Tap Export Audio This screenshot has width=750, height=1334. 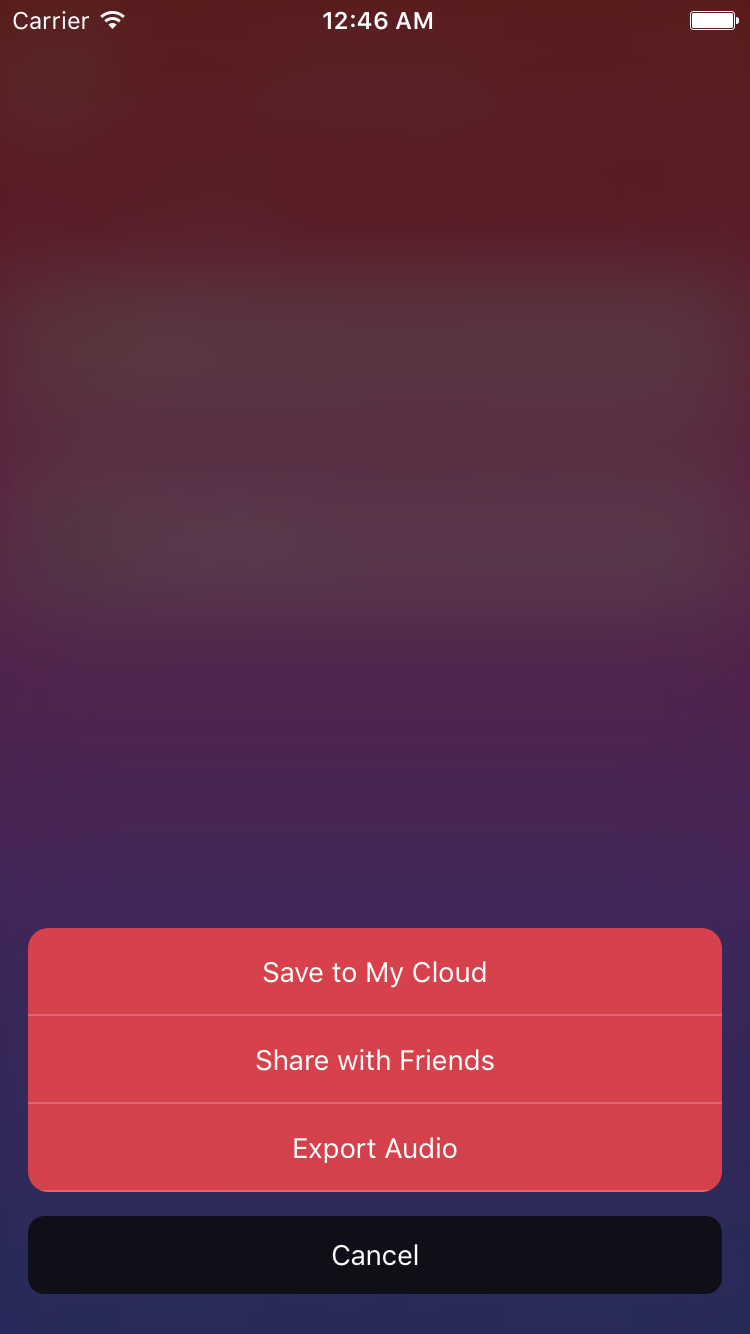pos(375,1148)
